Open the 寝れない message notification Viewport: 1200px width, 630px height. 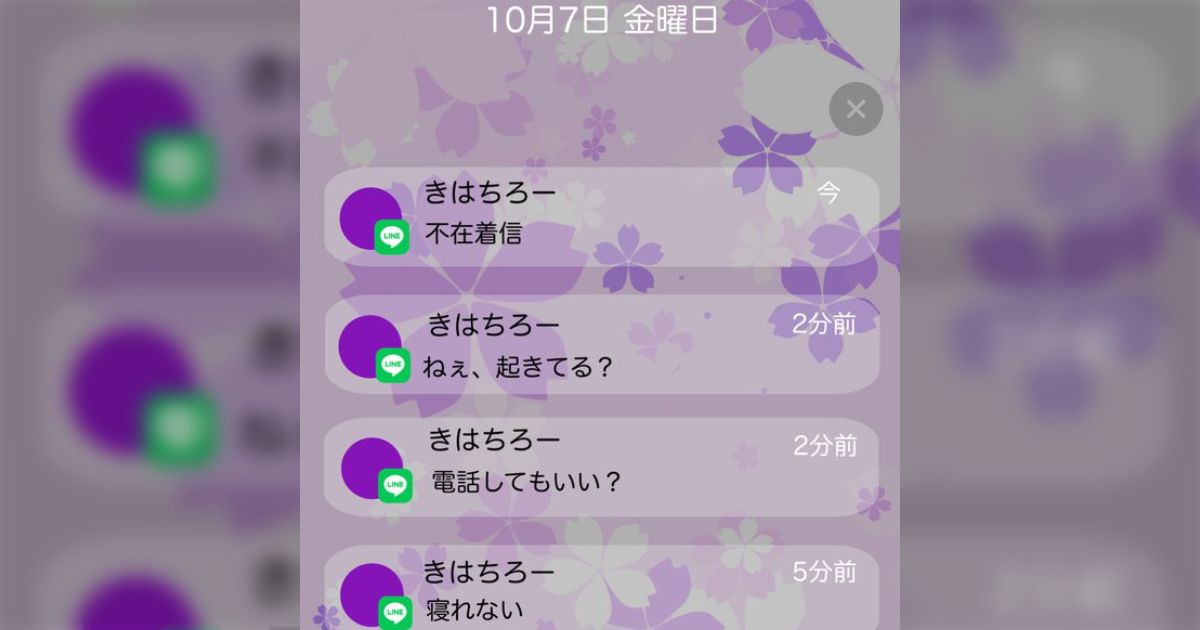pos(602,588)
